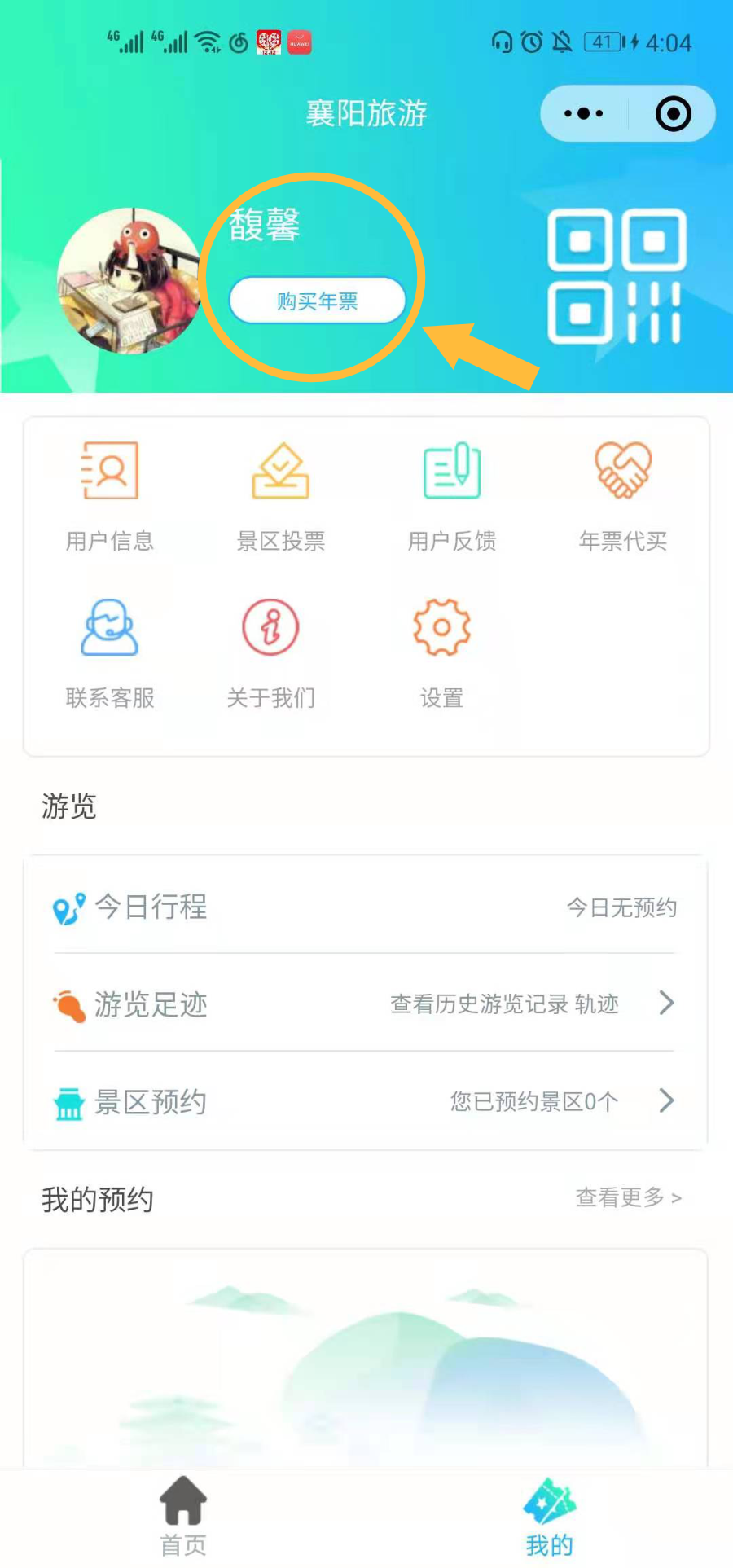Open 查看更多 to expand my reservations
The height and width of the screenshot is (1568, 733).
[x=627, y=1197]
